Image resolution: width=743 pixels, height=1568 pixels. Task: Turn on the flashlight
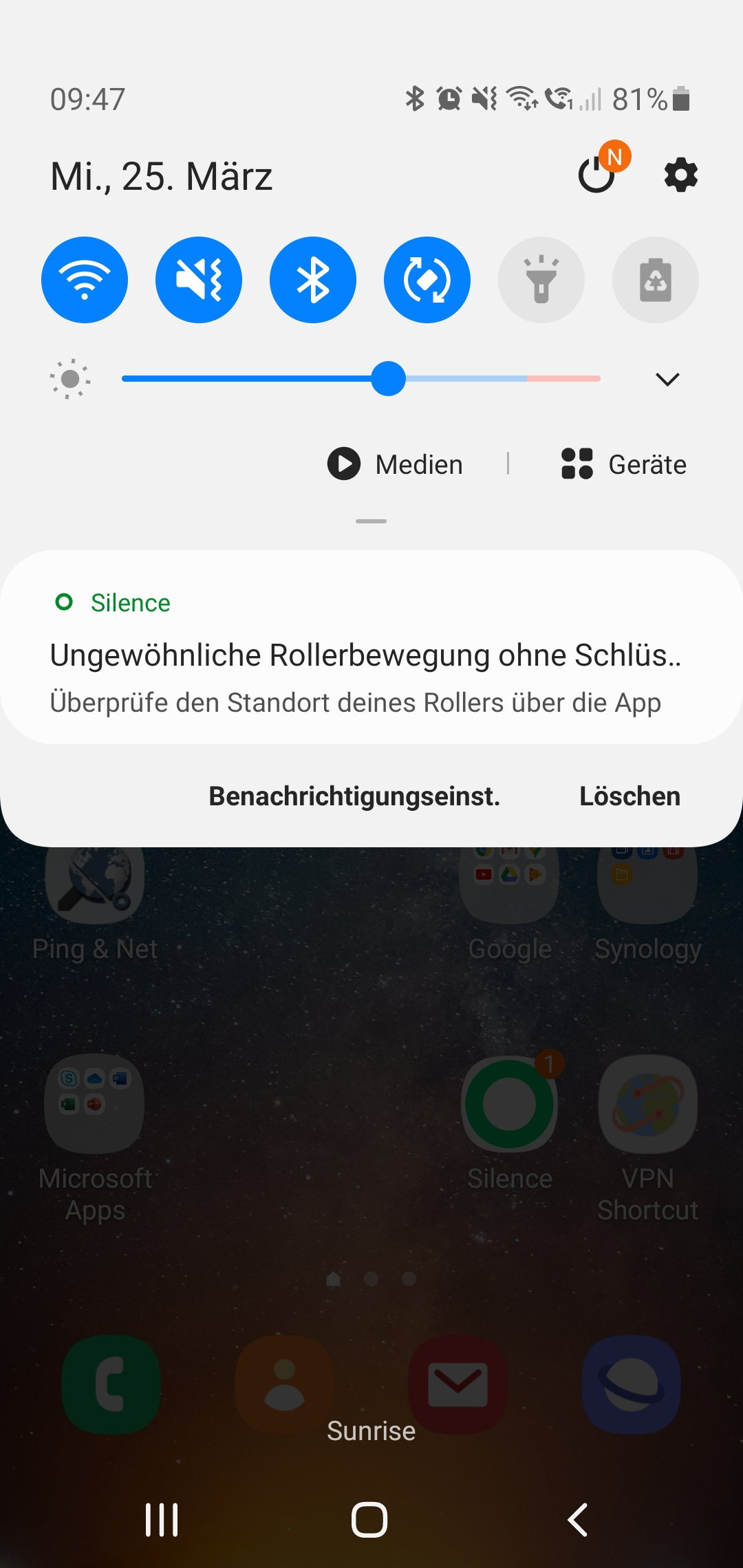541,280
